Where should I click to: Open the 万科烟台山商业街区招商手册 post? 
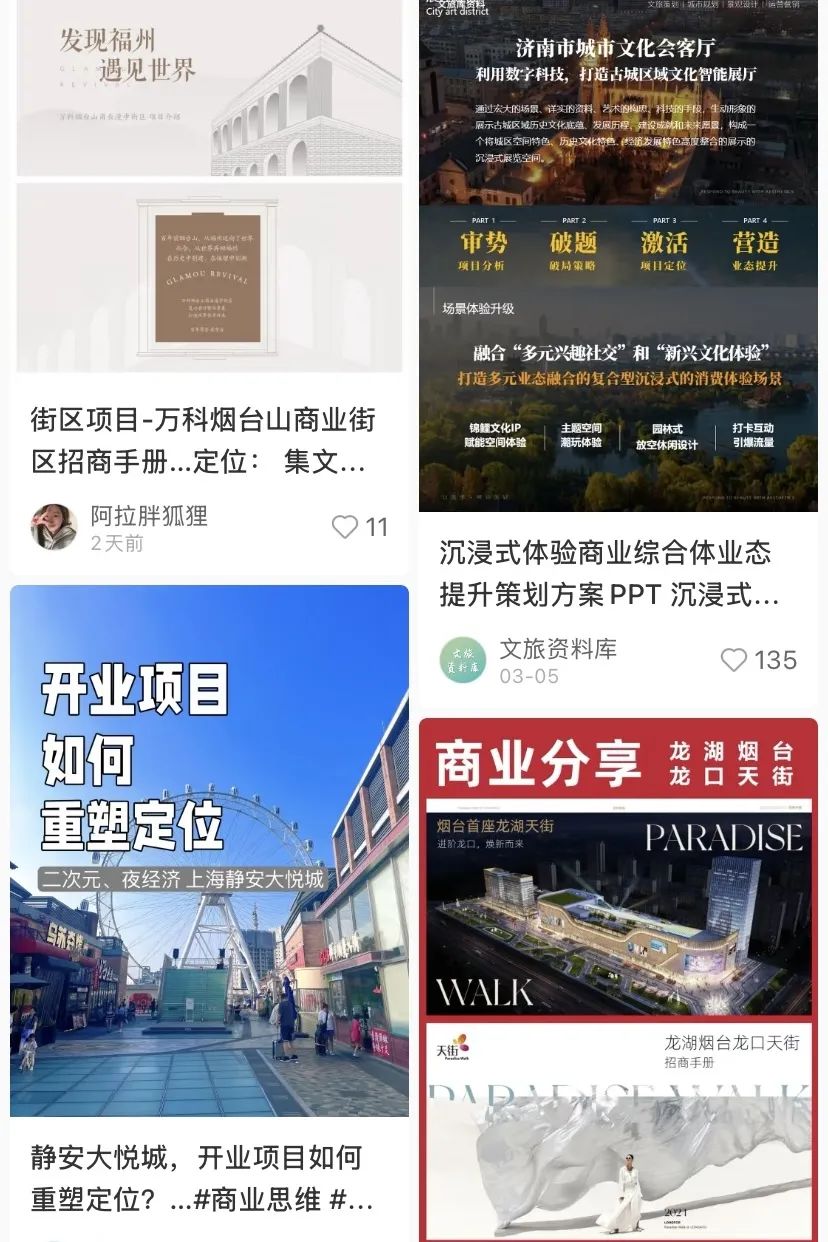[203, 440]
